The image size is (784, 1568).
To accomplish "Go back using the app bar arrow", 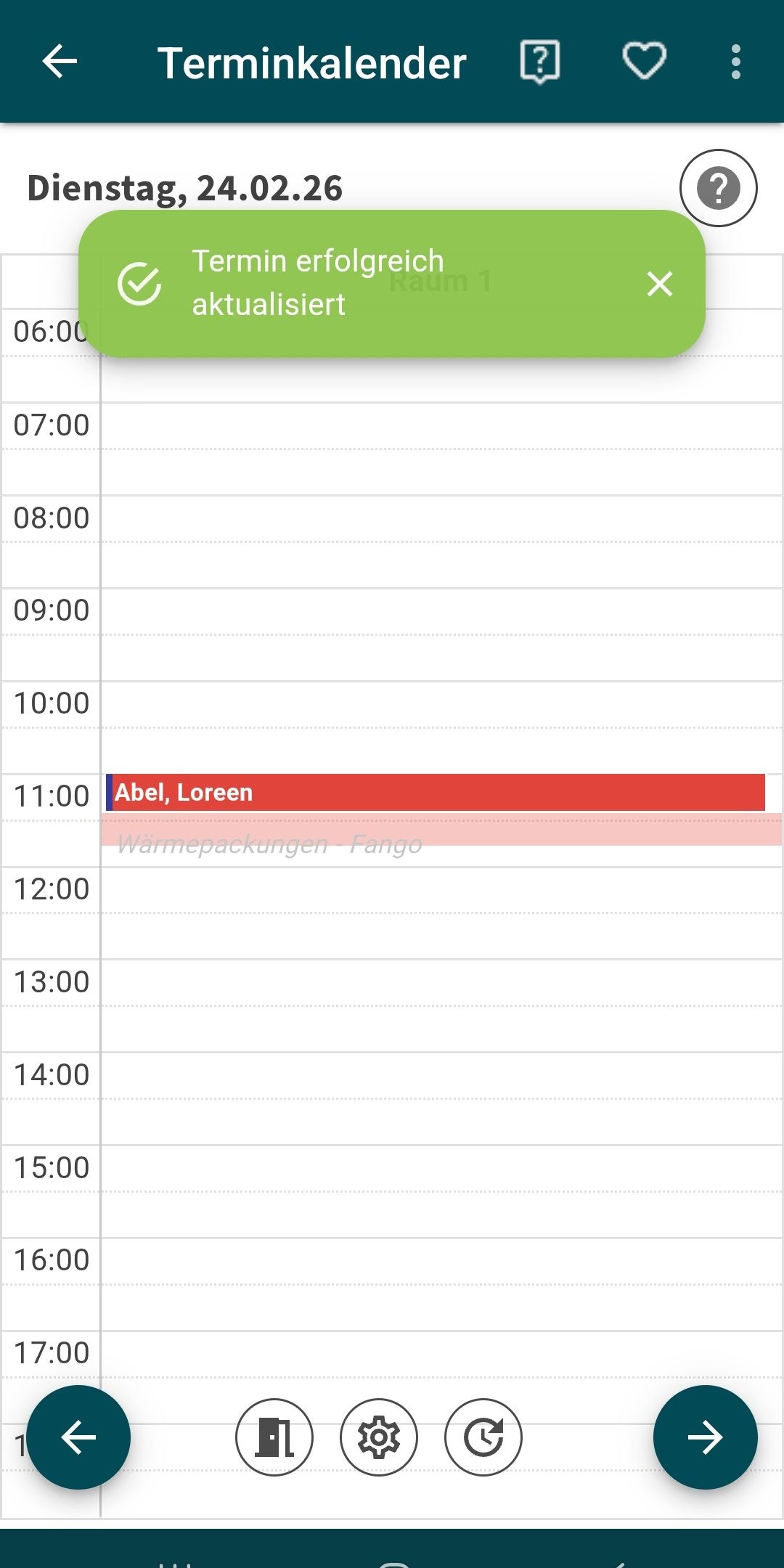I will click(x=60, y=62).
